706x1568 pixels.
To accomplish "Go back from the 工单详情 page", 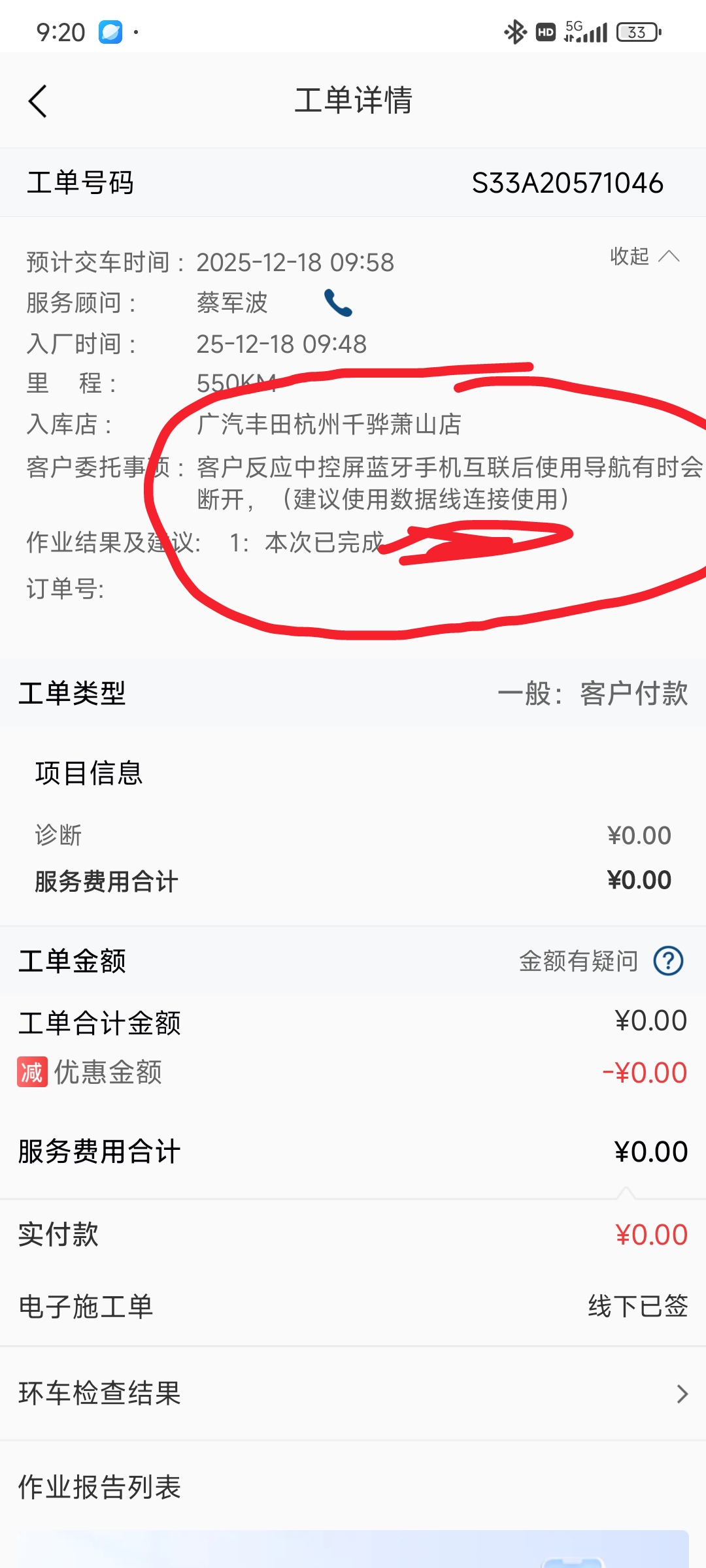I will (x=38, y=101).
